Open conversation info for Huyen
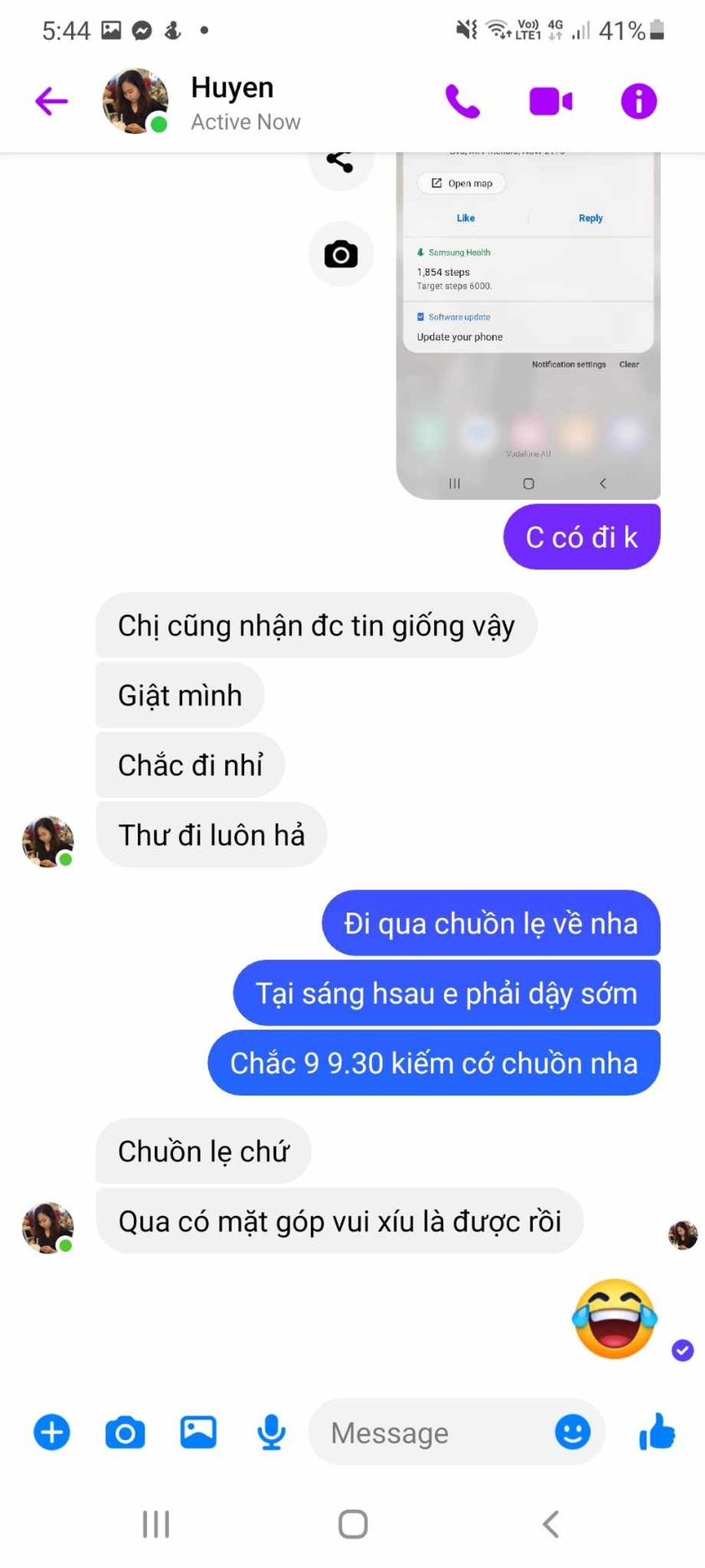 coord(639,102)
